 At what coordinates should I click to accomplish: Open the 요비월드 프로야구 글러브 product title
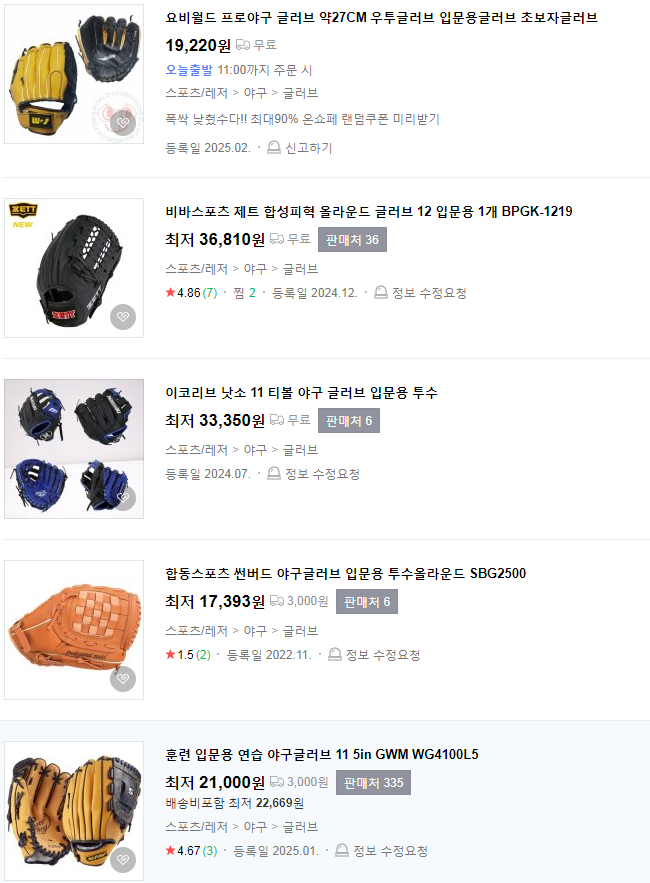point(381,18)
